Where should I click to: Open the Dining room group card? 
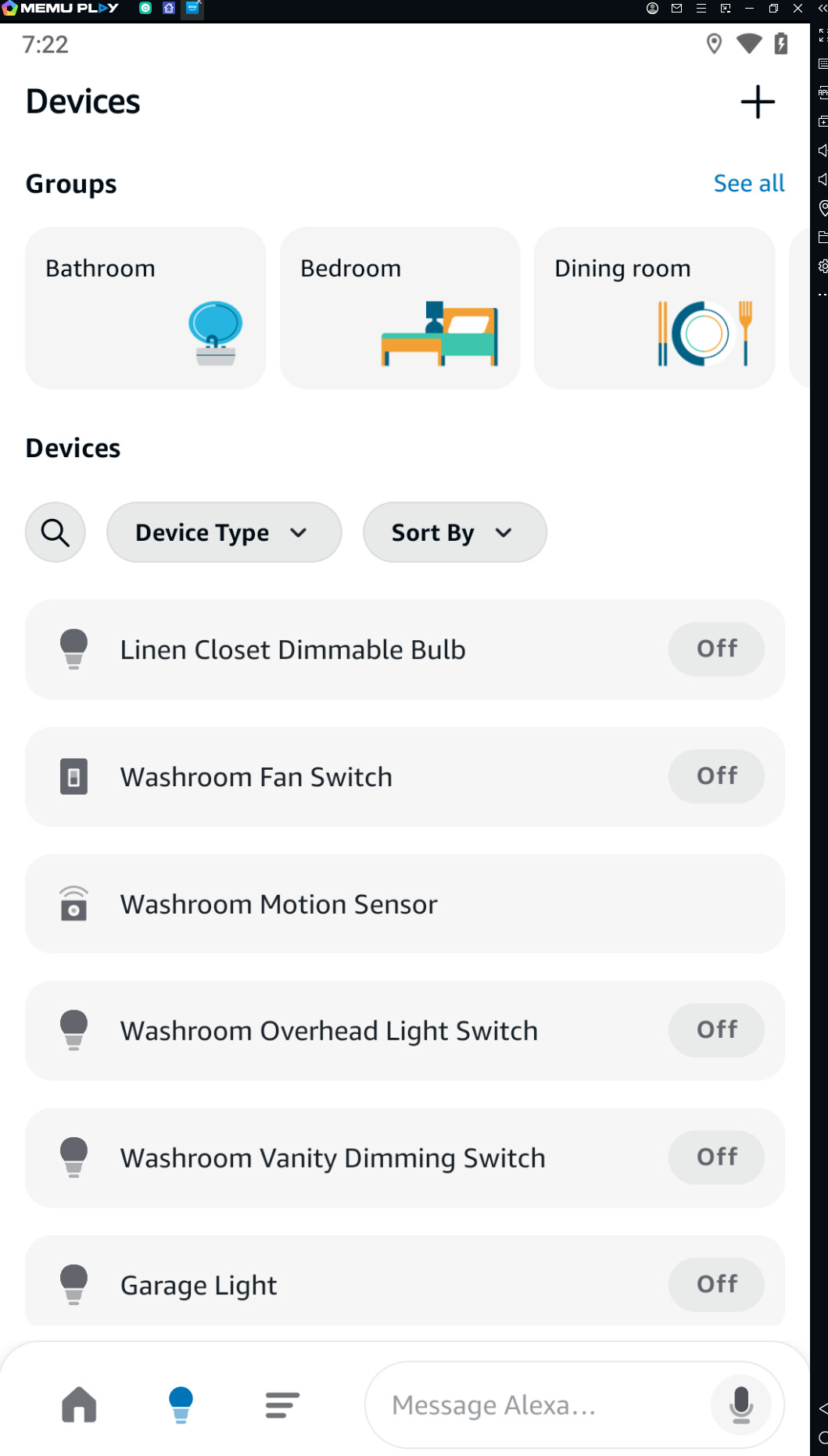654,308
